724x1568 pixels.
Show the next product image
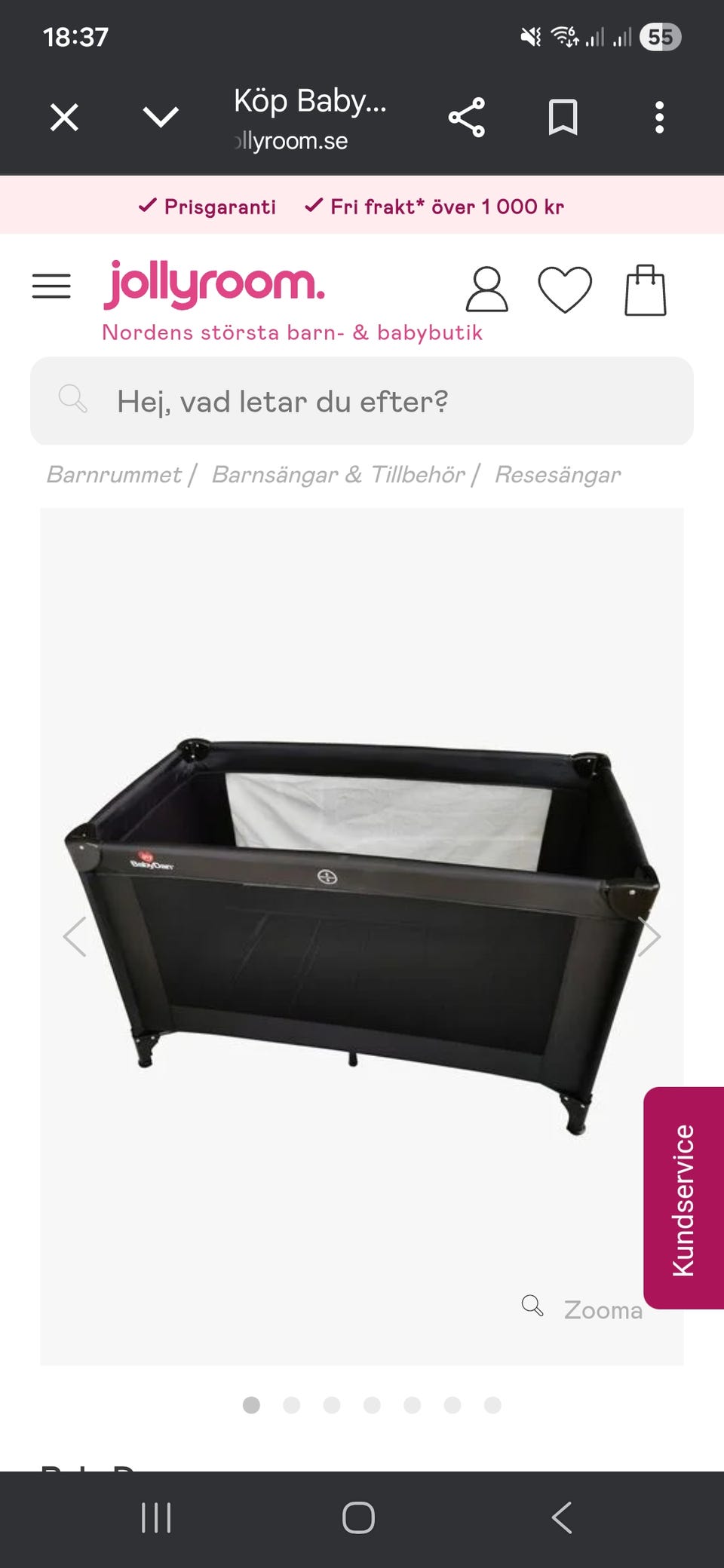coord(649,936)
